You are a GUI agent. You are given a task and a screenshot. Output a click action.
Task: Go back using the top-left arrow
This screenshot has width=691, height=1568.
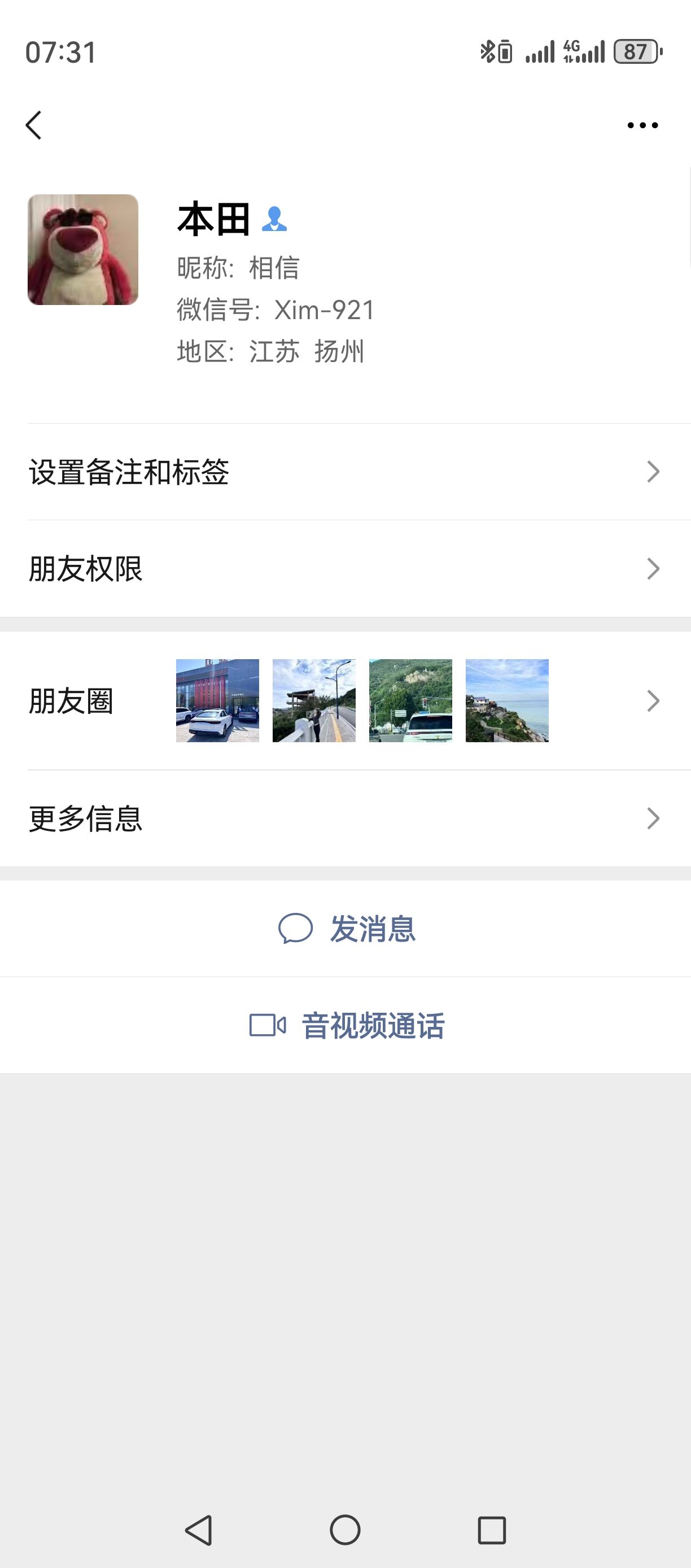tap(34, 125)
